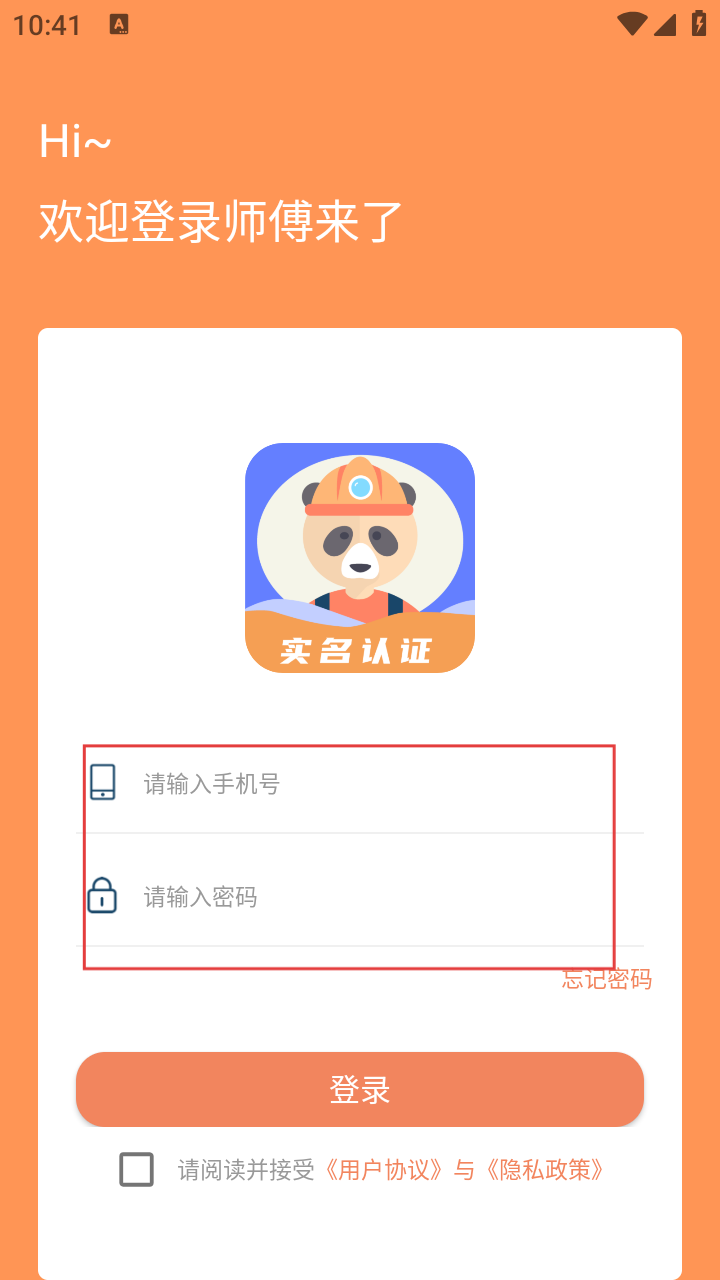Open the 《隐私政策》 privacy policy link
The image size is (720, 1280).
[545, 1170]
